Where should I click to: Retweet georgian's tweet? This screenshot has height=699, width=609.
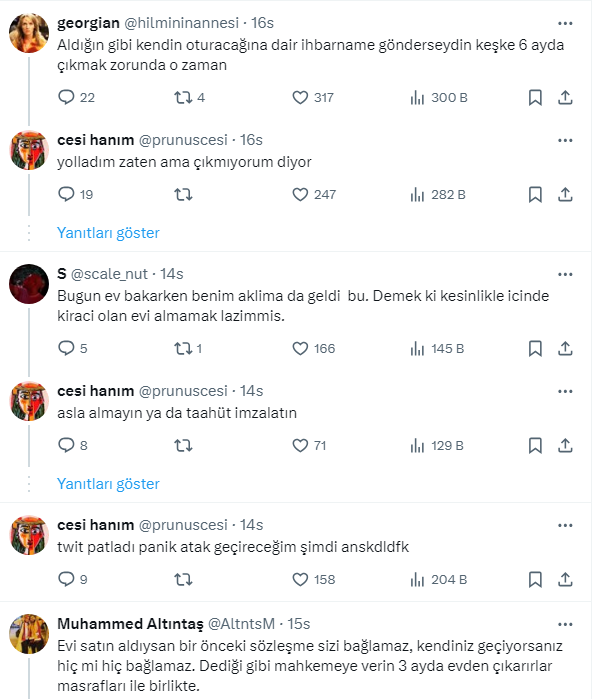[x=183, y=97]
